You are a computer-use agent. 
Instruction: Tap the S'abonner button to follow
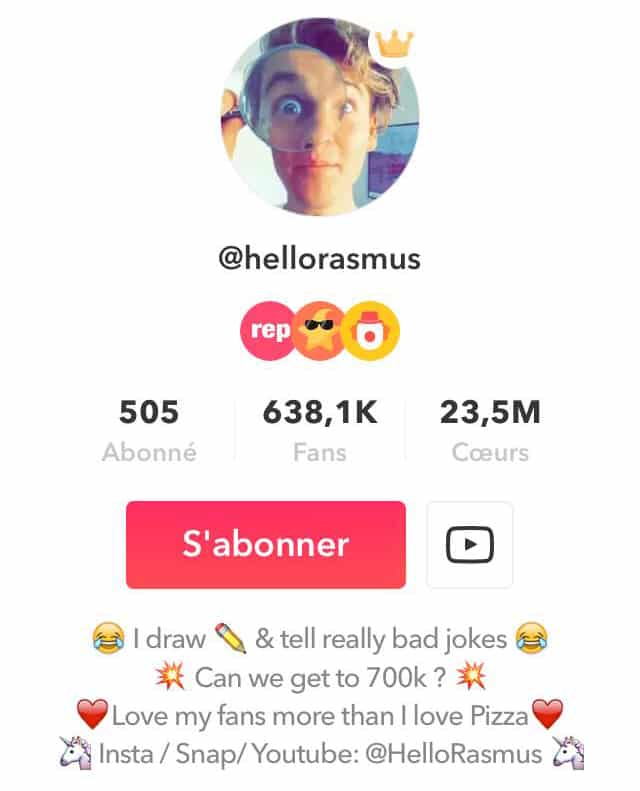265,544
